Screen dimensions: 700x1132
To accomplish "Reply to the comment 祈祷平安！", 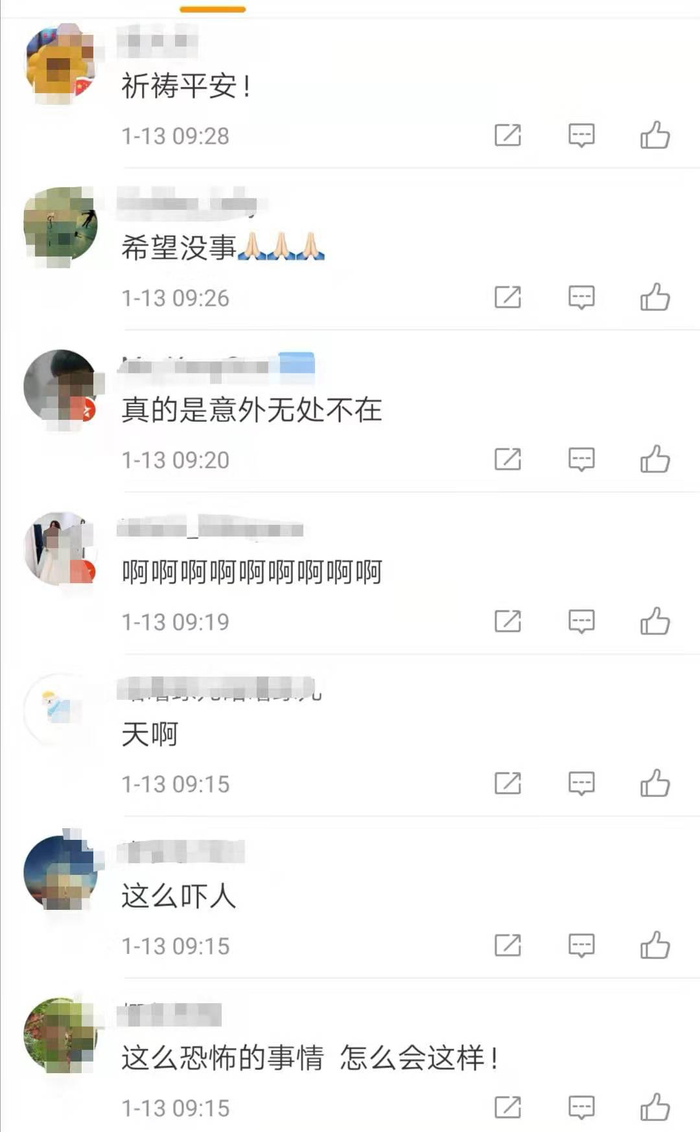I will (x=581, y=135).
